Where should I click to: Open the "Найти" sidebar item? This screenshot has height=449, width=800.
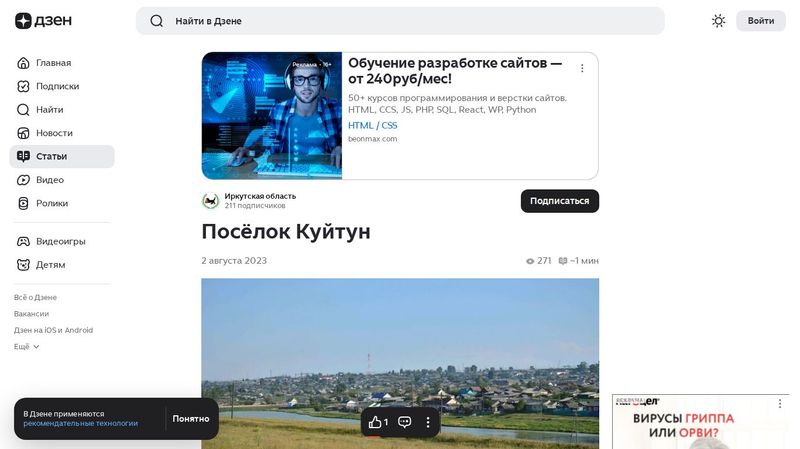click(49, 110)
